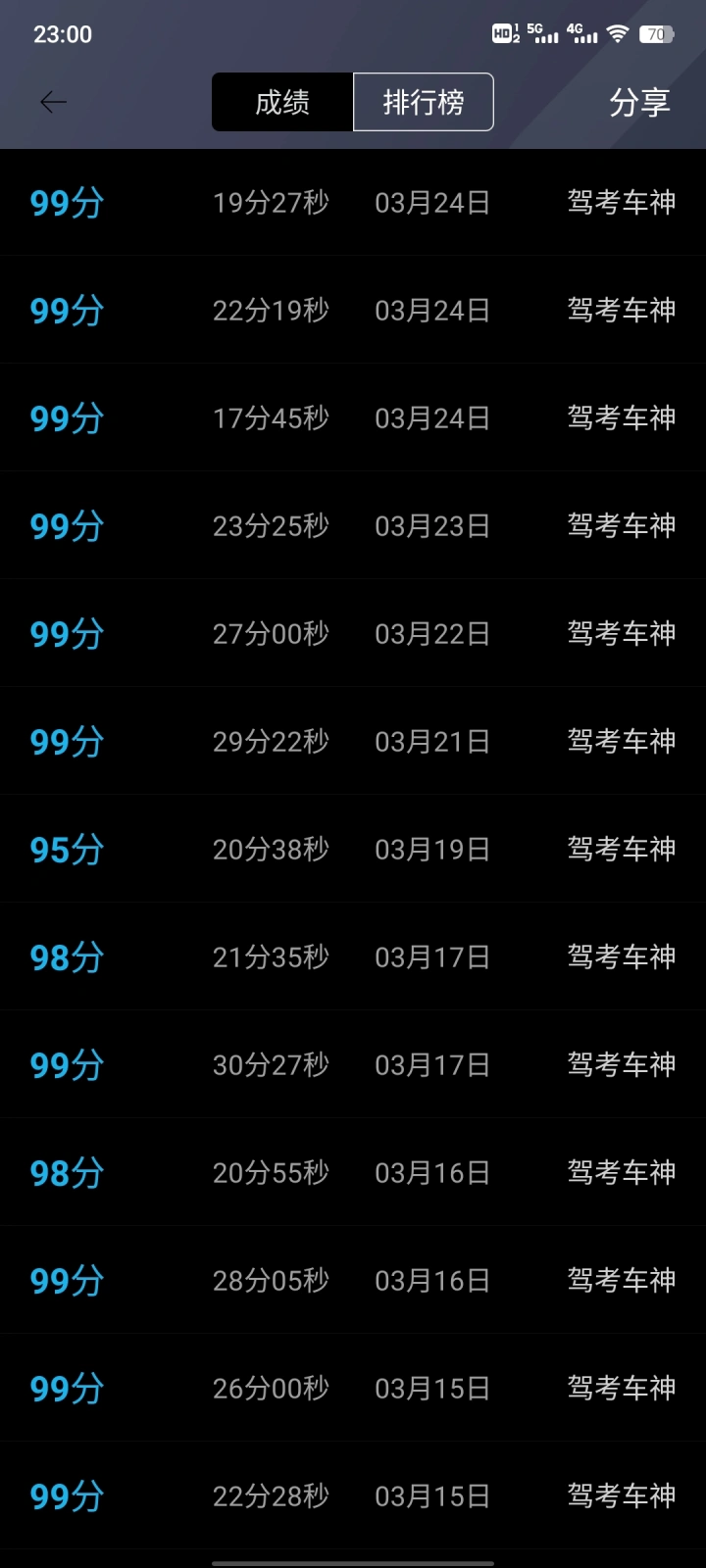This screenshot has height=1568, width=706.
Task: Open the 20分55秒 record scoring 98分
Action: 353,1172
